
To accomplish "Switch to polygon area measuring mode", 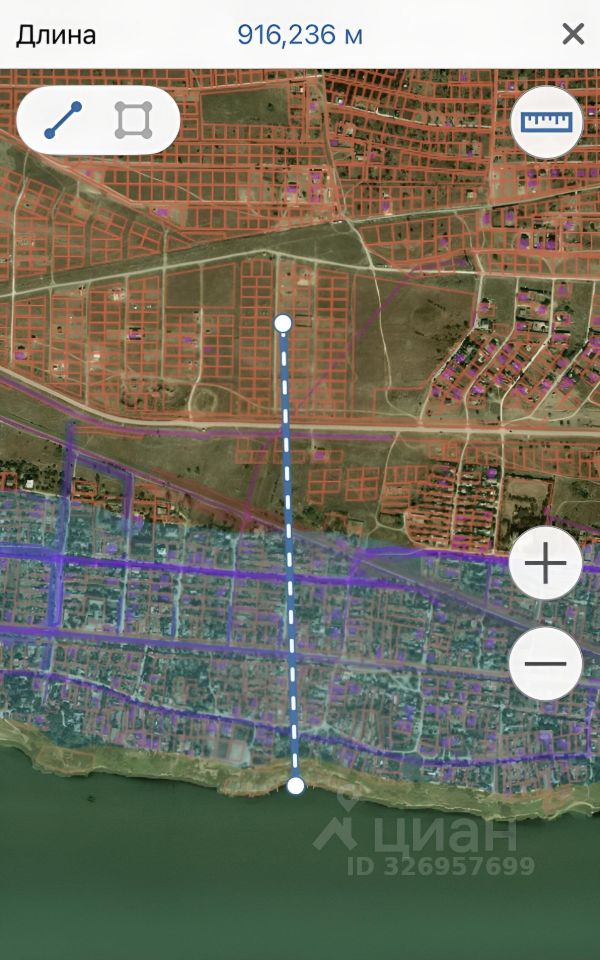I will (133, 120).
